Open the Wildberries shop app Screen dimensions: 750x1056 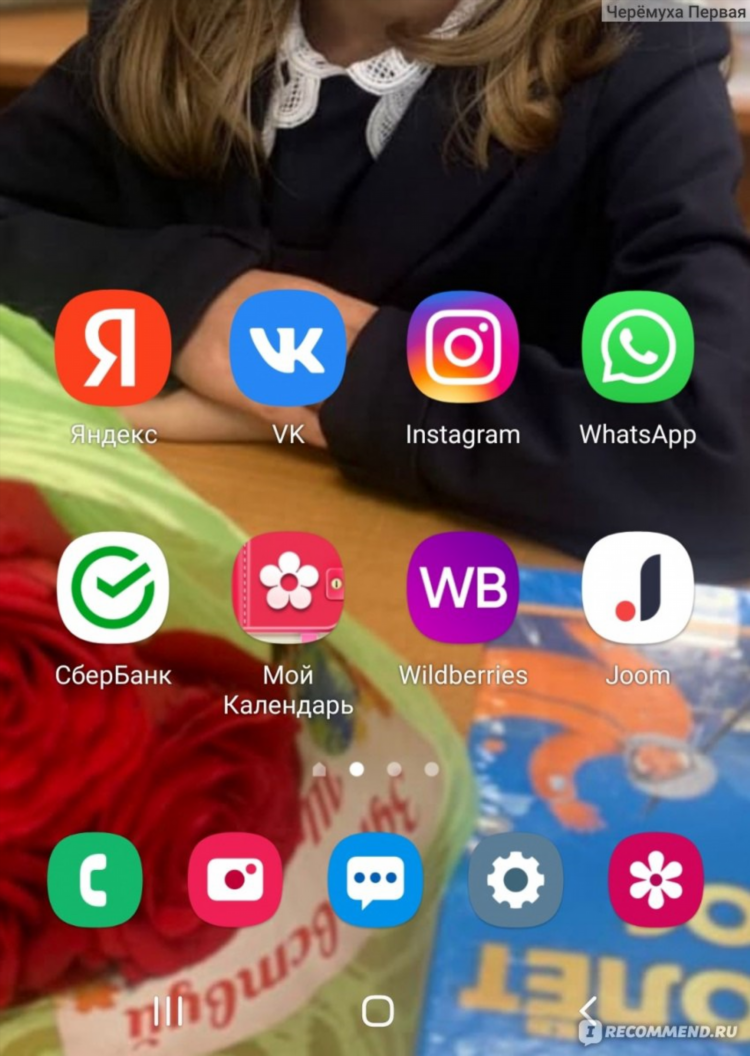pos(462,588)
